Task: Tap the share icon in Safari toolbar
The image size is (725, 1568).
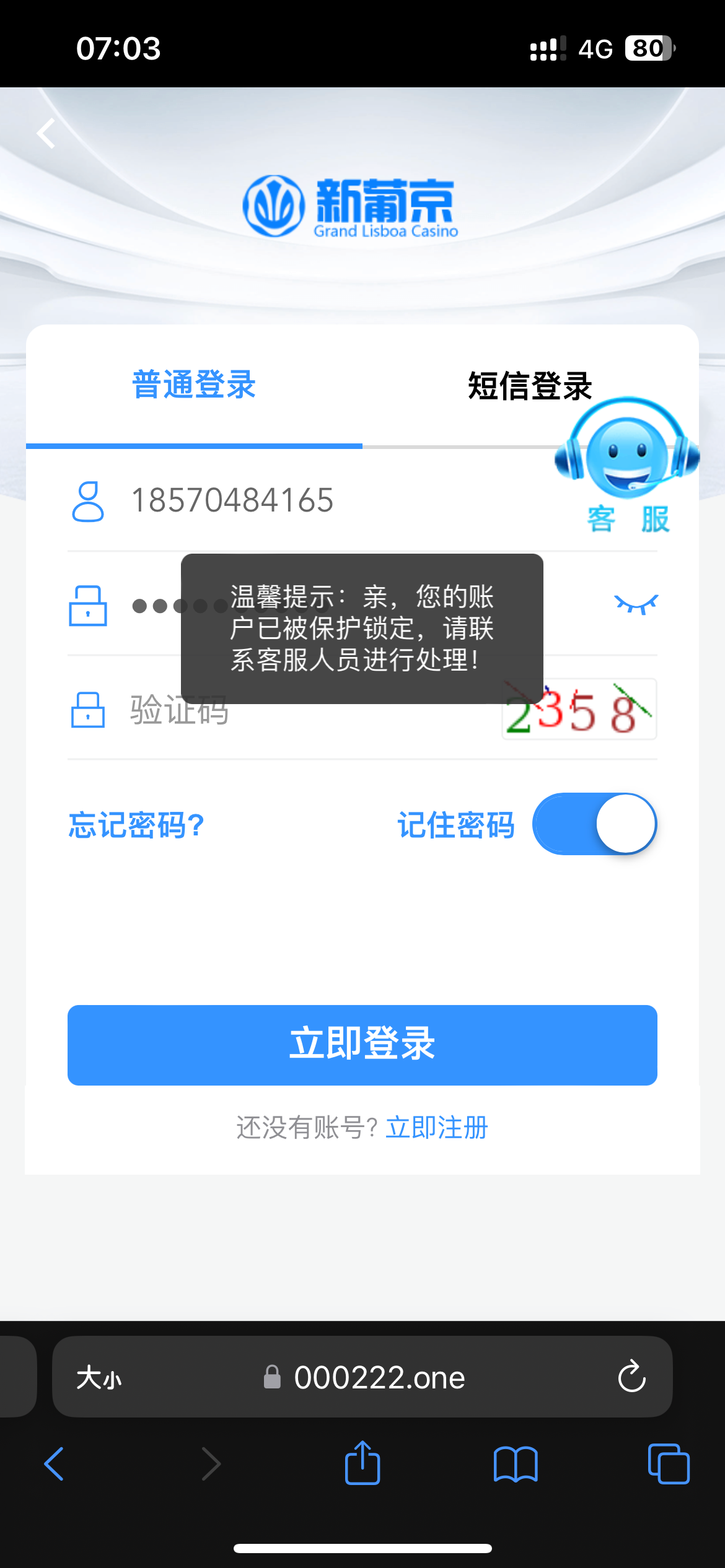Action: (362, 1463)
